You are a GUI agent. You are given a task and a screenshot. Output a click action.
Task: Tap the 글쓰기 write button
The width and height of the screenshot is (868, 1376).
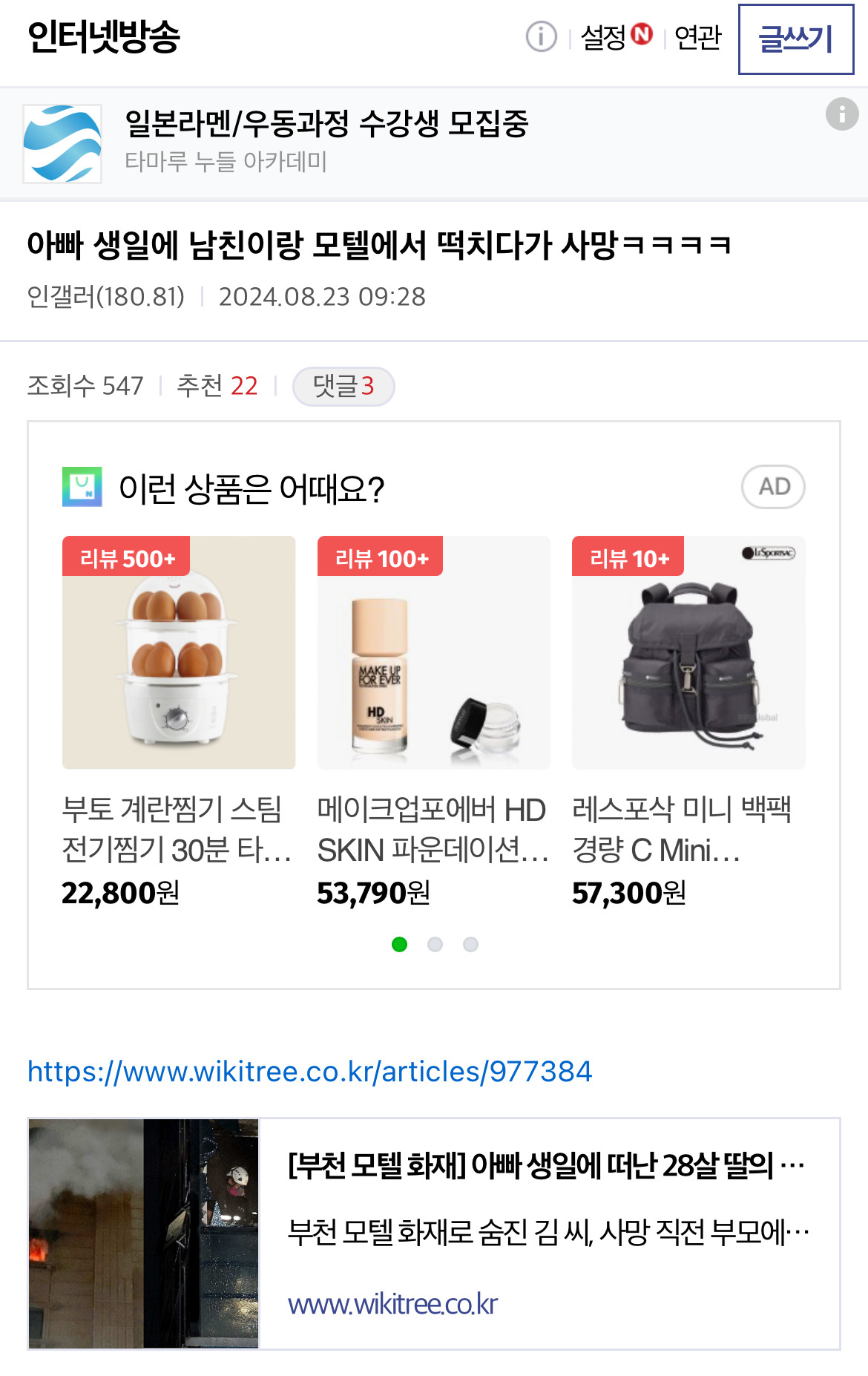click(796, 39)
